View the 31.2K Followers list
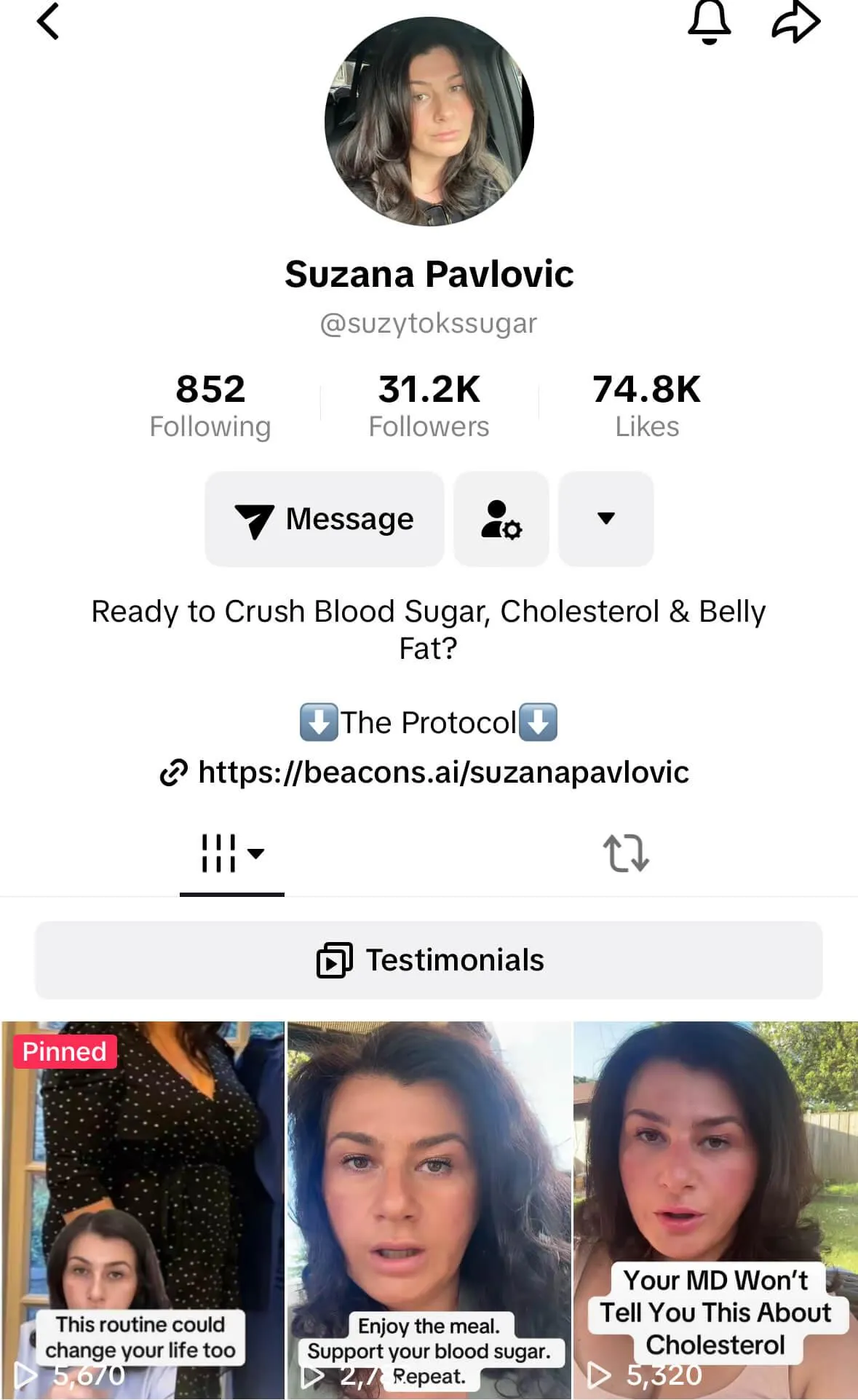 pyautogui.click(x=429, y=405)
